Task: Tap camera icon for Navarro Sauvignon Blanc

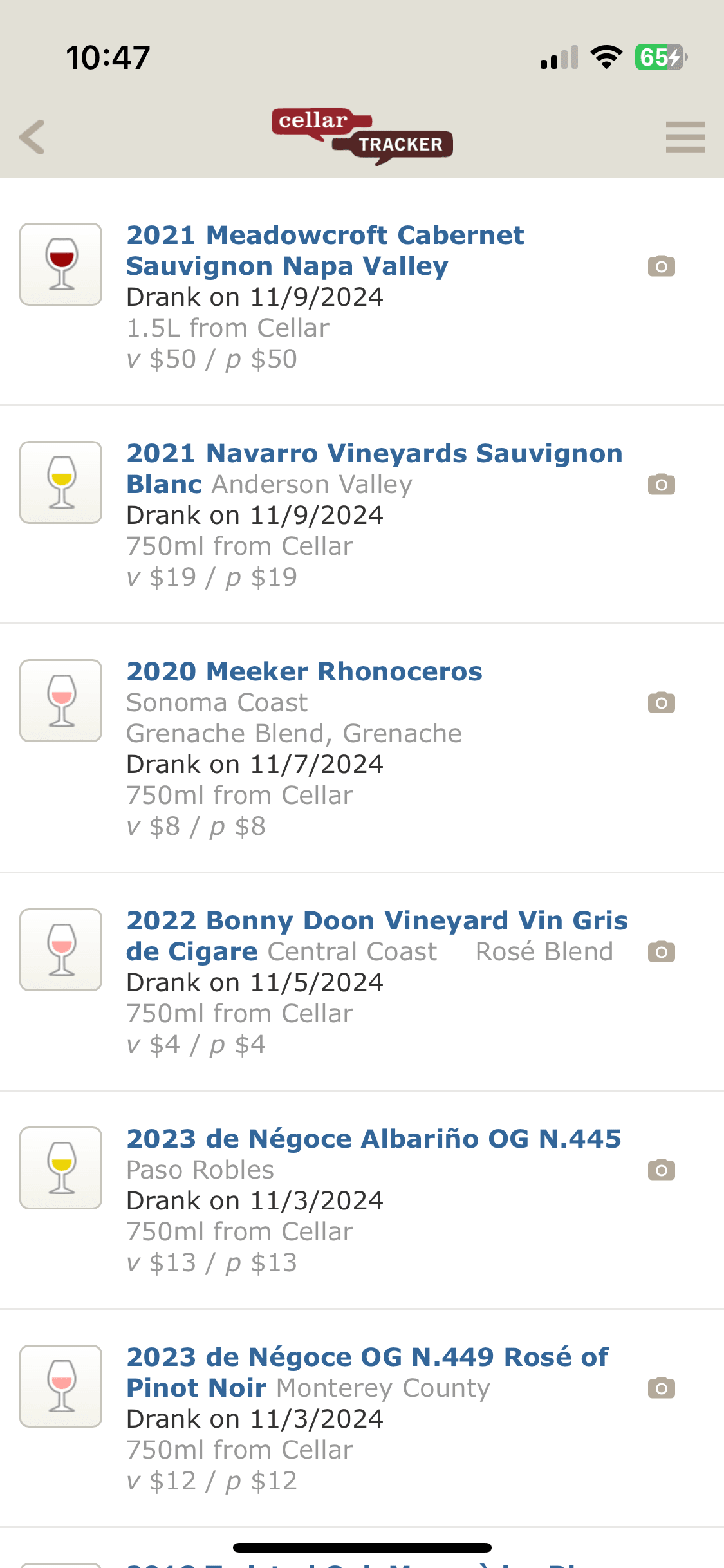Action: [661, 484]
